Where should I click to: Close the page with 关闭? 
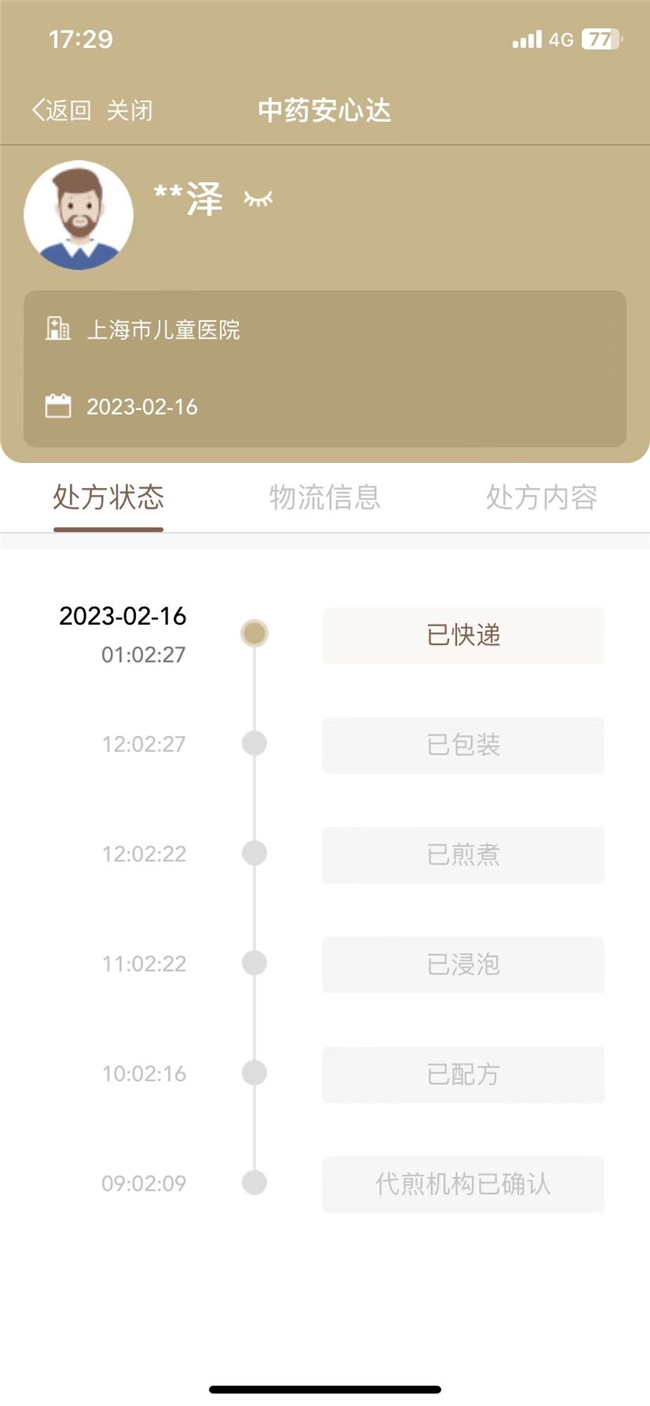click(130, 110)
